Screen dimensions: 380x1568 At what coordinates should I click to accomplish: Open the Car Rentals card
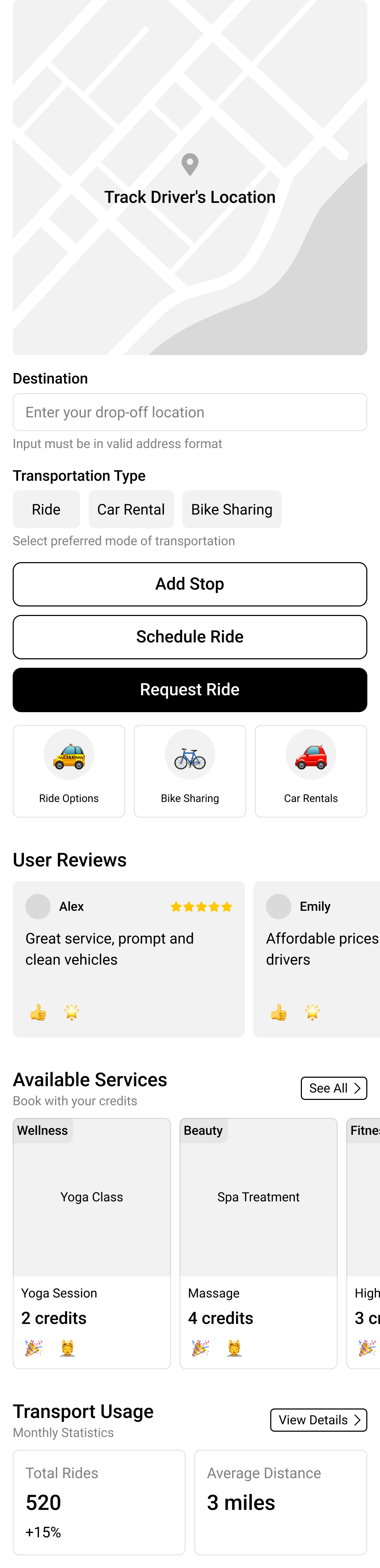pyautogui.click(x=311, y=771)
